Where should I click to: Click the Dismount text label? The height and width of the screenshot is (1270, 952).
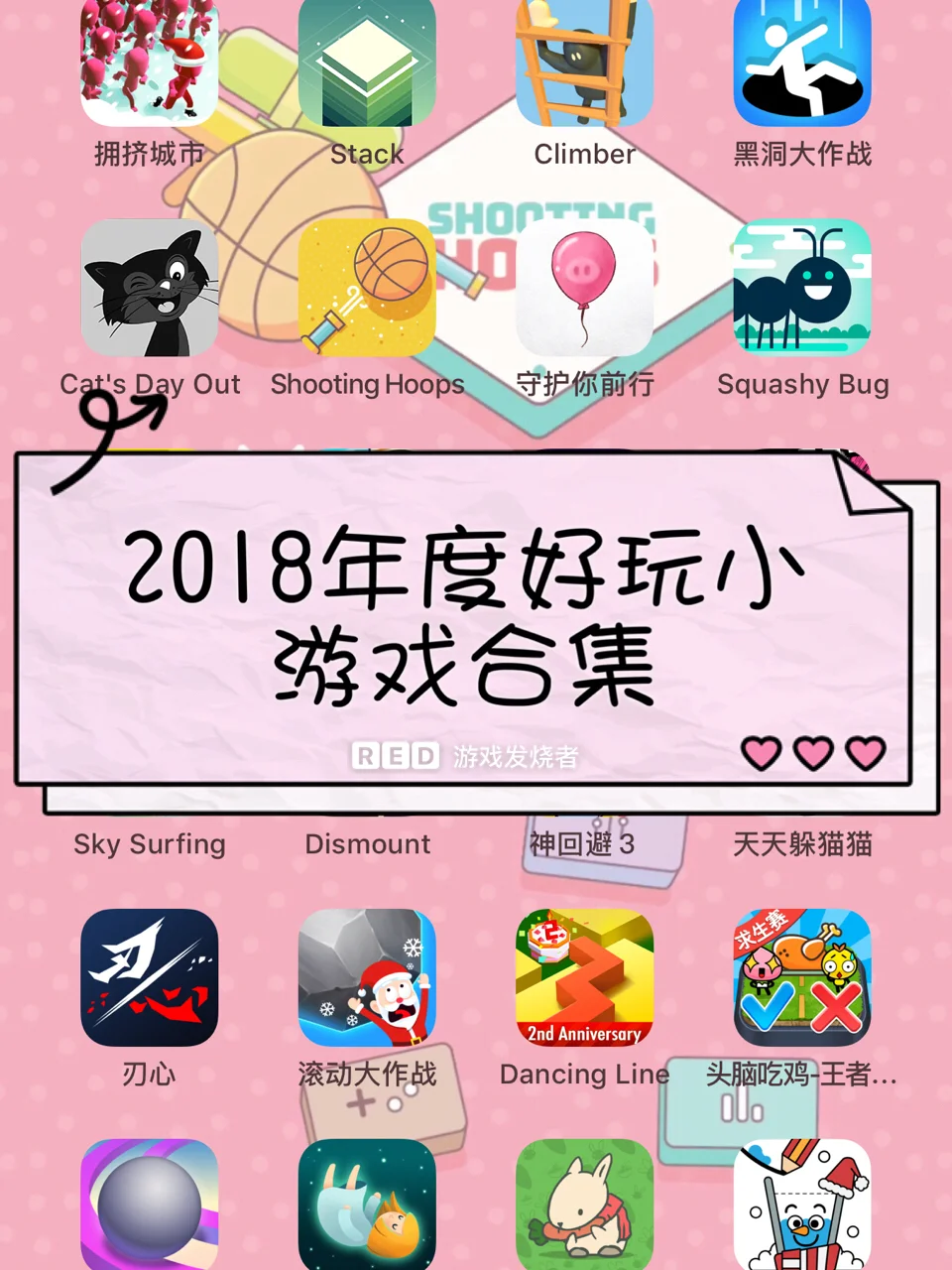367,844
